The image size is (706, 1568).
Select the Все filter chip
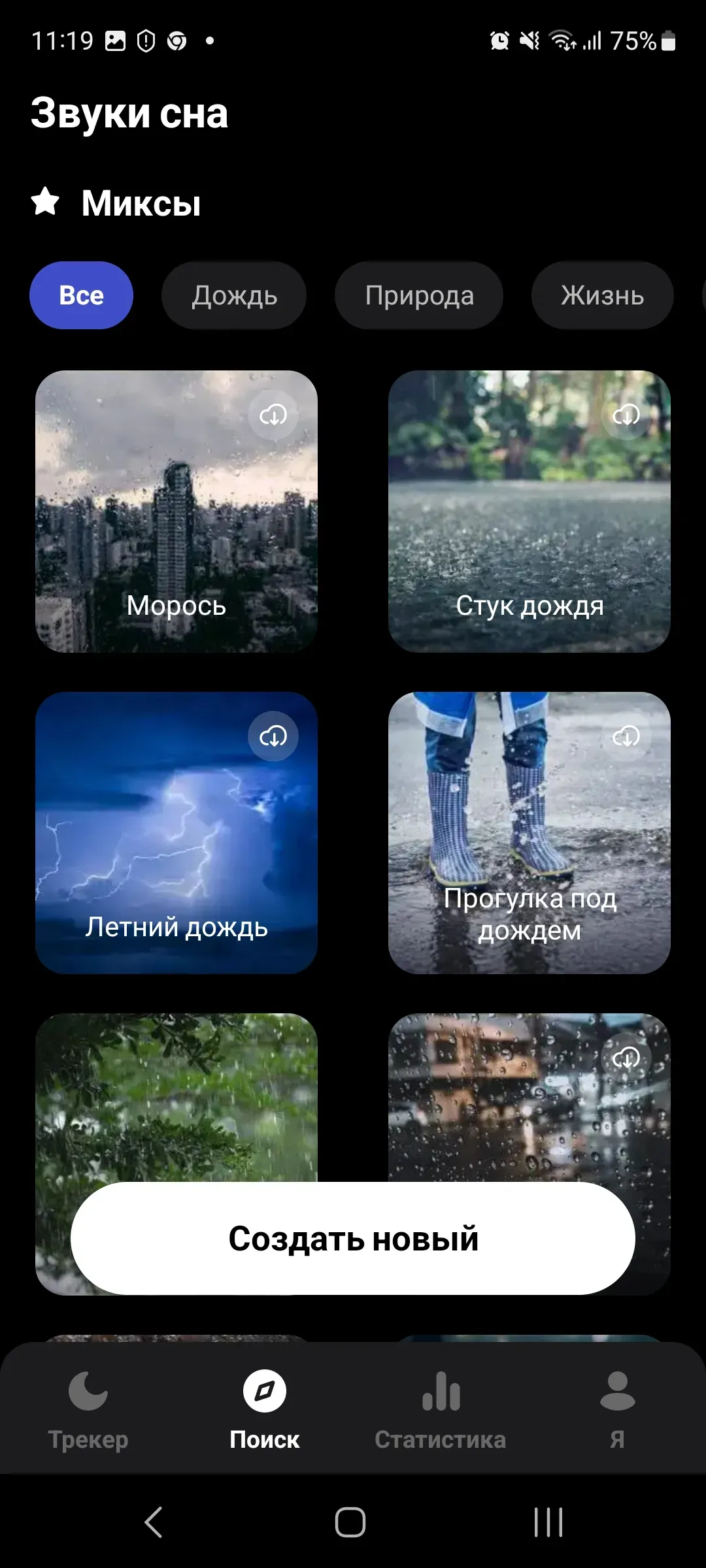[81, 295]
